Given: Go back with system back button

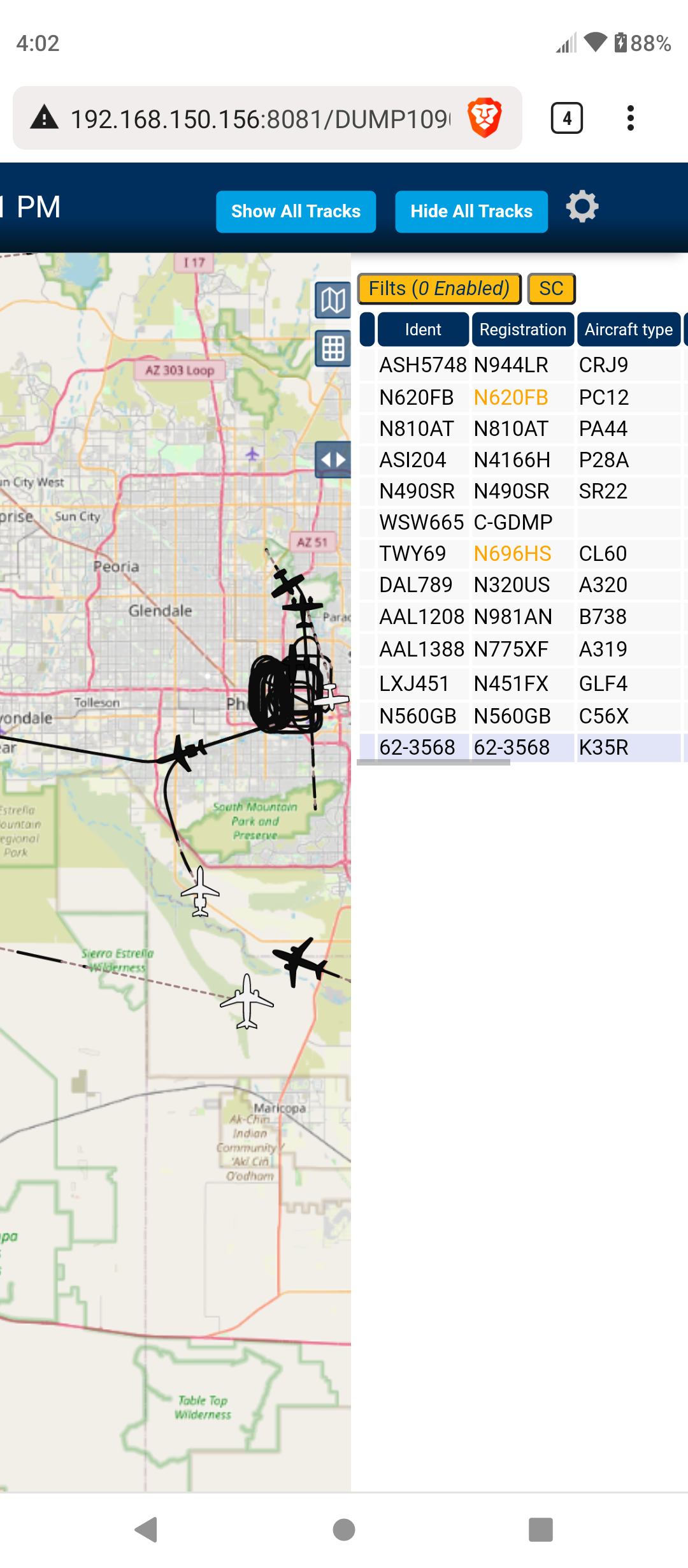Looking at the screenshot, I should click(147, 1530).
